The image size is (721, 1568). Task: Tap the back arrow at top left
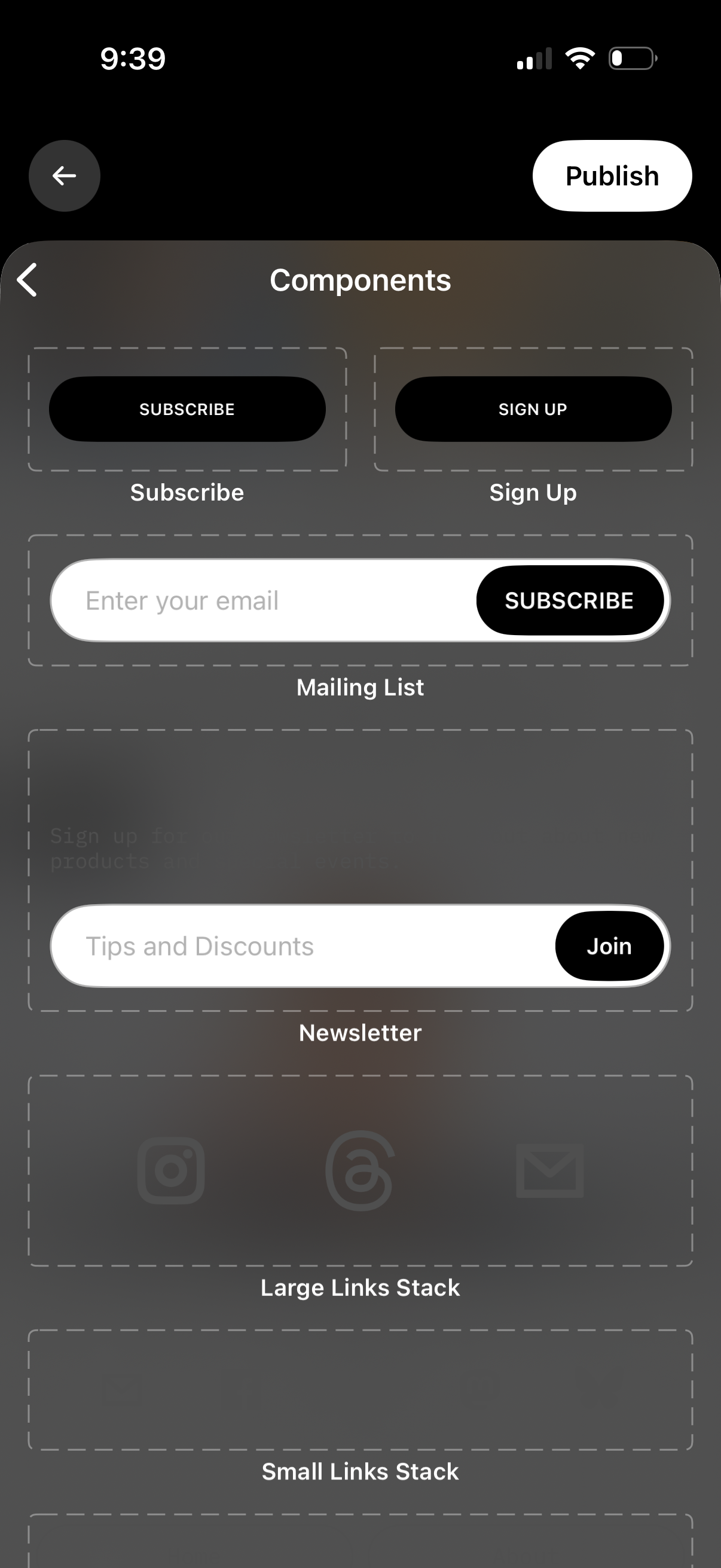(x=64, y=175)
